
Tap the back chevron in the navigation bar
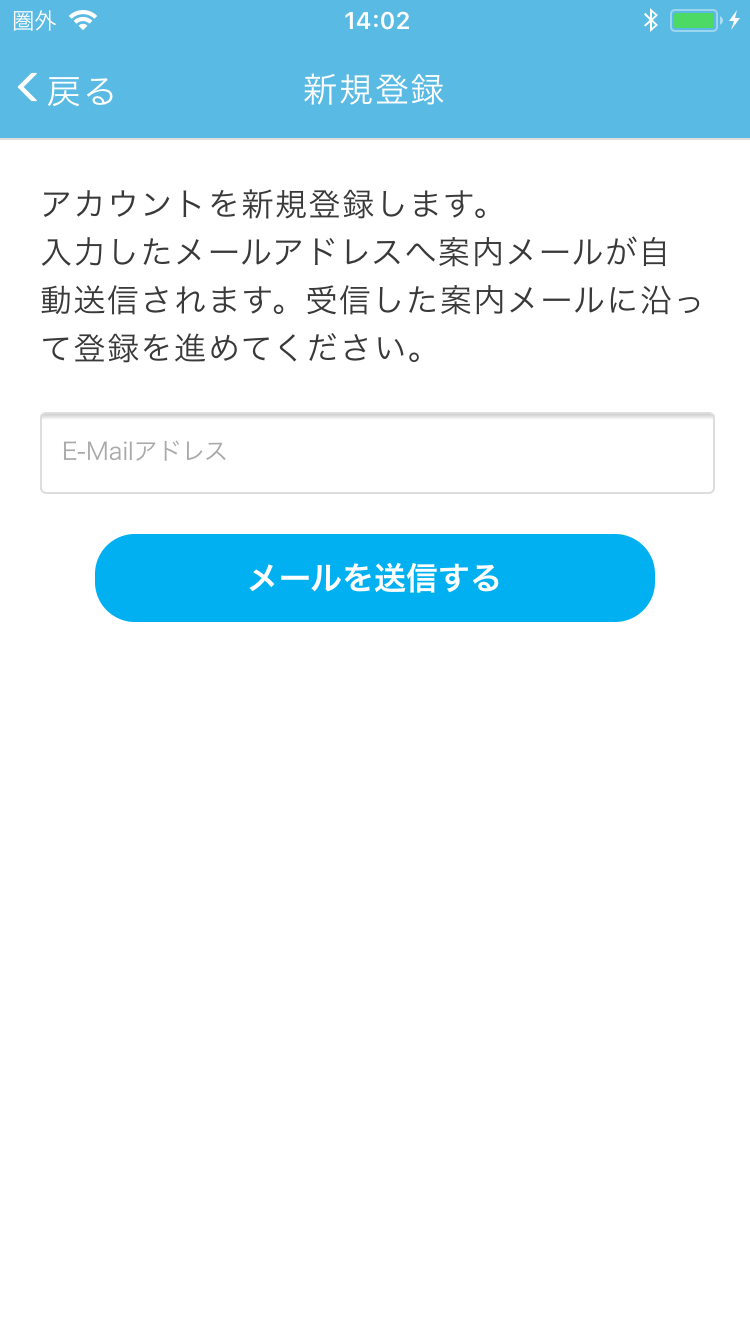click(25, 89)
